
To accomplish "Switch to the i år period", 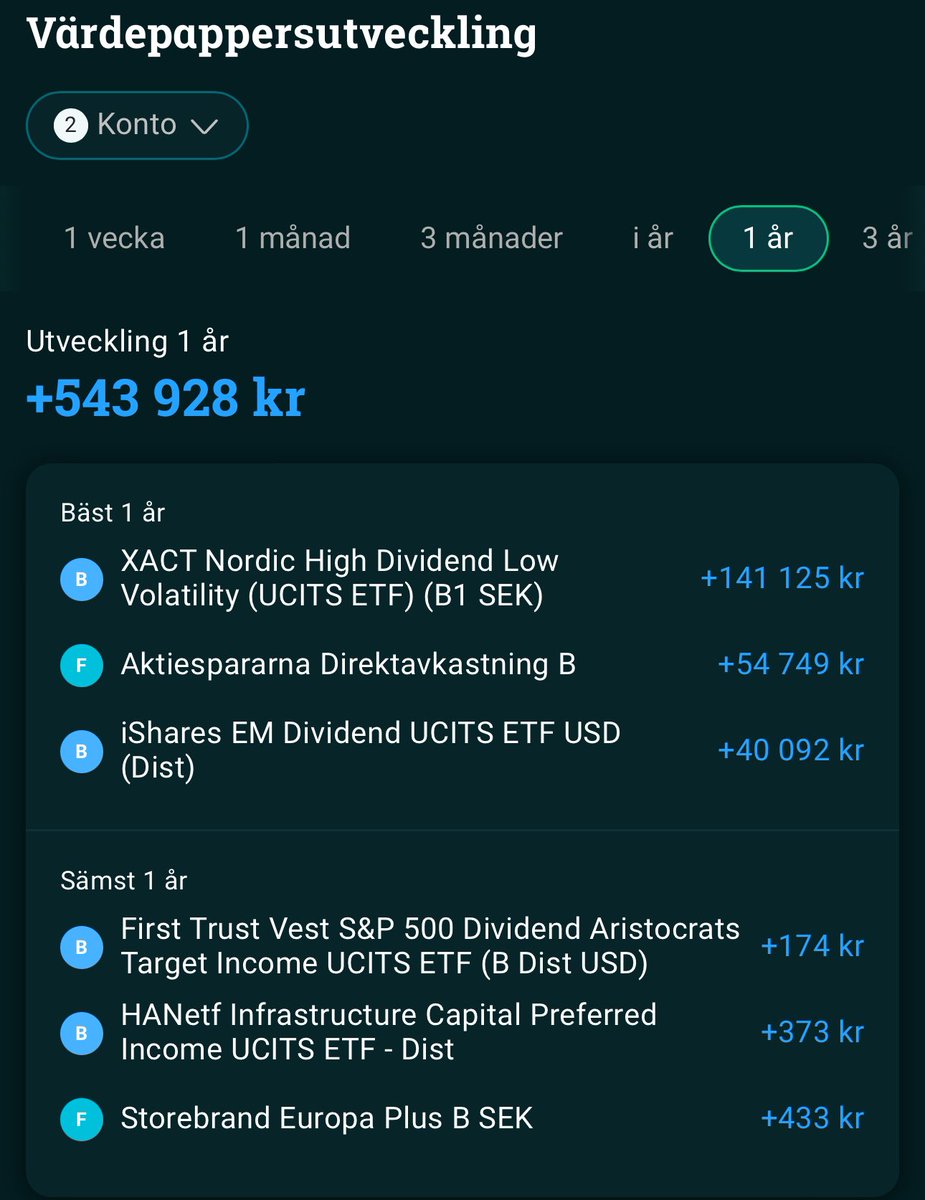I will [652, 238].
